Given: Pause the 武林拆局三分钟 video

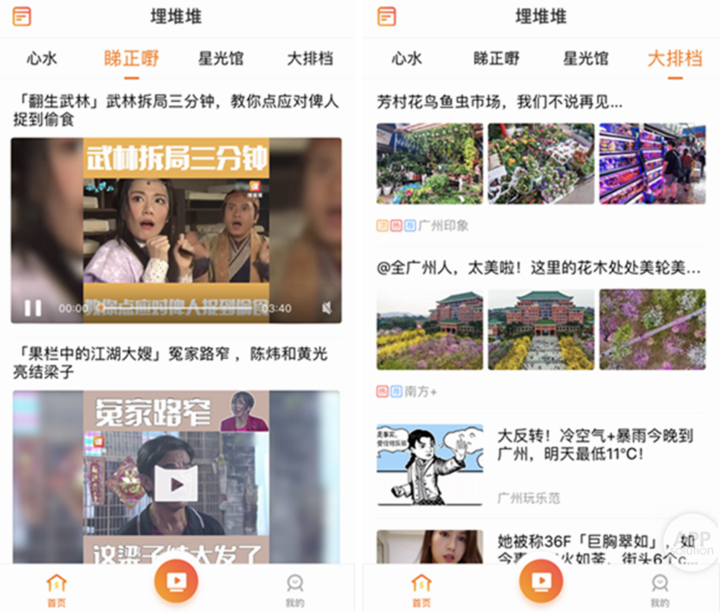Looking at the screenshot, I should click(x=33, y=307).
